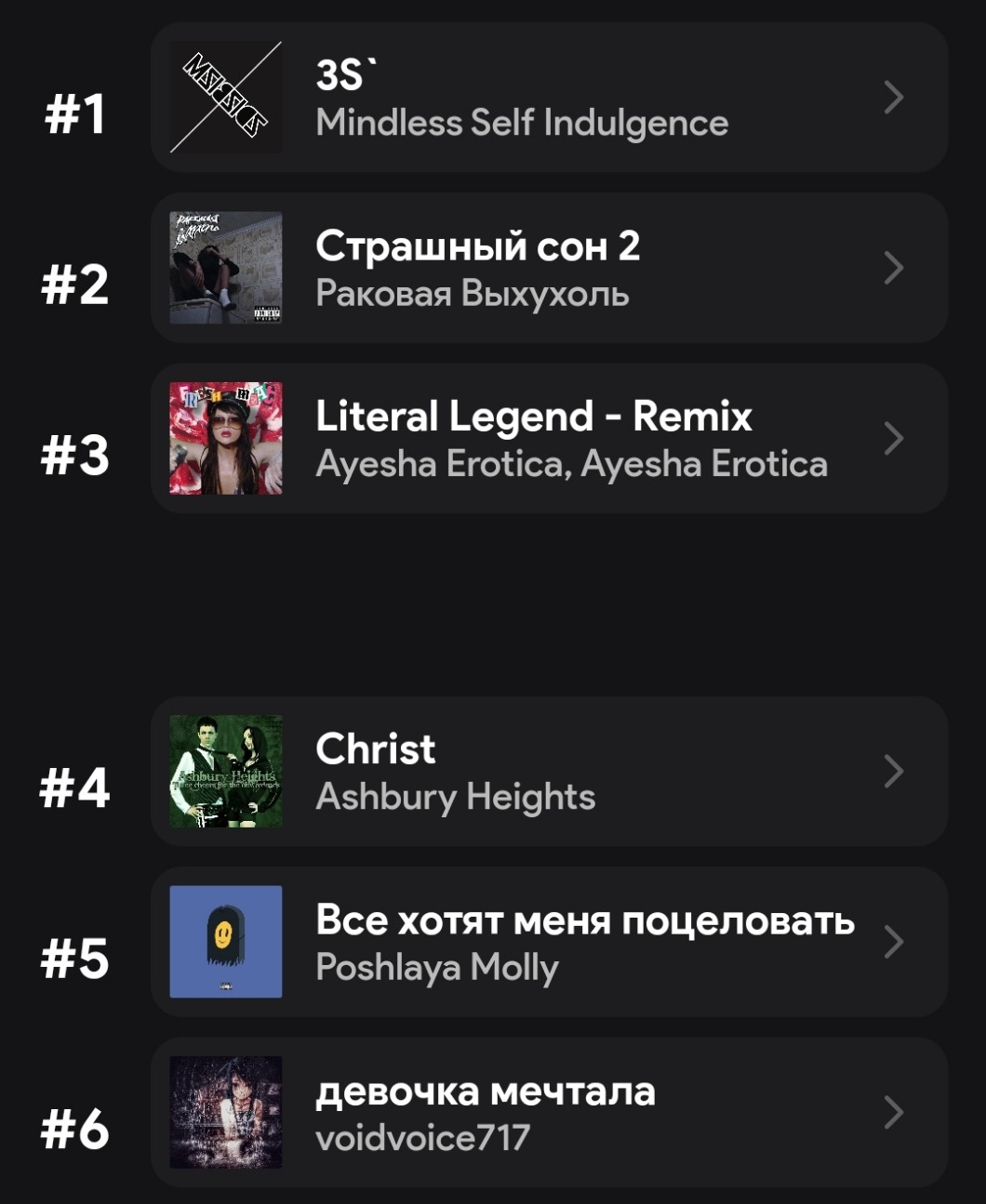Open the 3S` track by Mindless Self Indulgence
The image size is (986, 1204).
pyautogui.click(x=549, y=98)
